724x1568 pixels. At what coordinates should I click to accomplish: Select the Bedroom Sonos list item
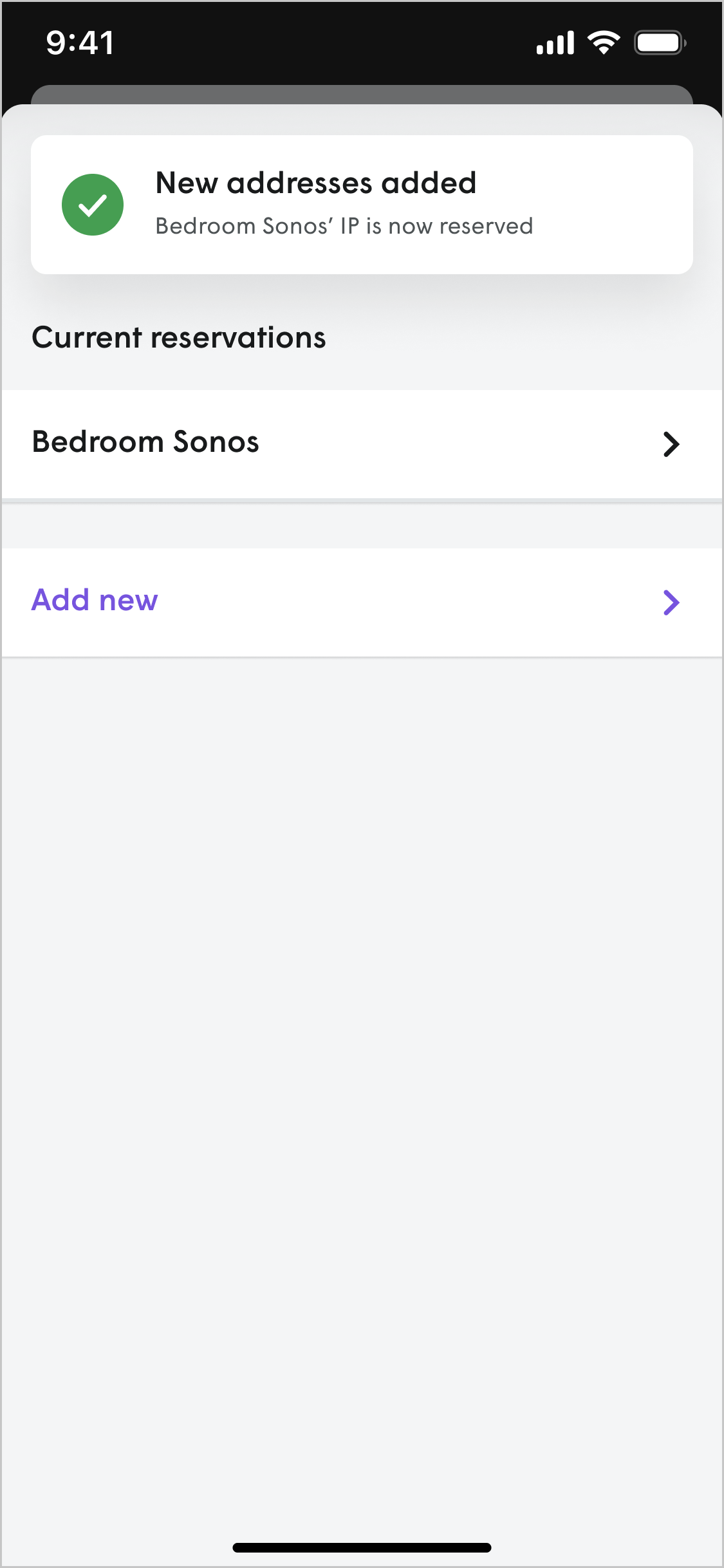click(x=145, y=442)
